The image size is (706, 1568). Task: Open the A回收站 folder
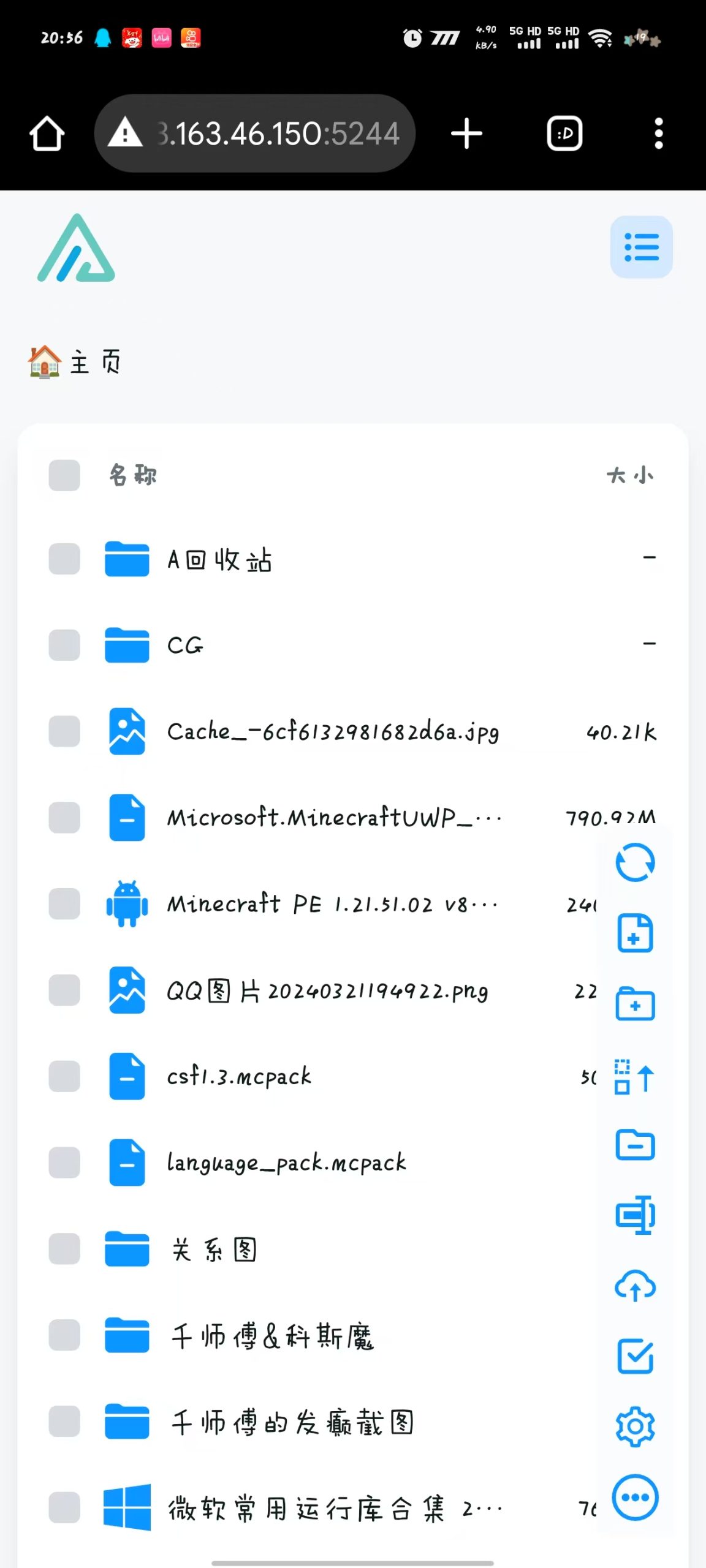[219, 559]
